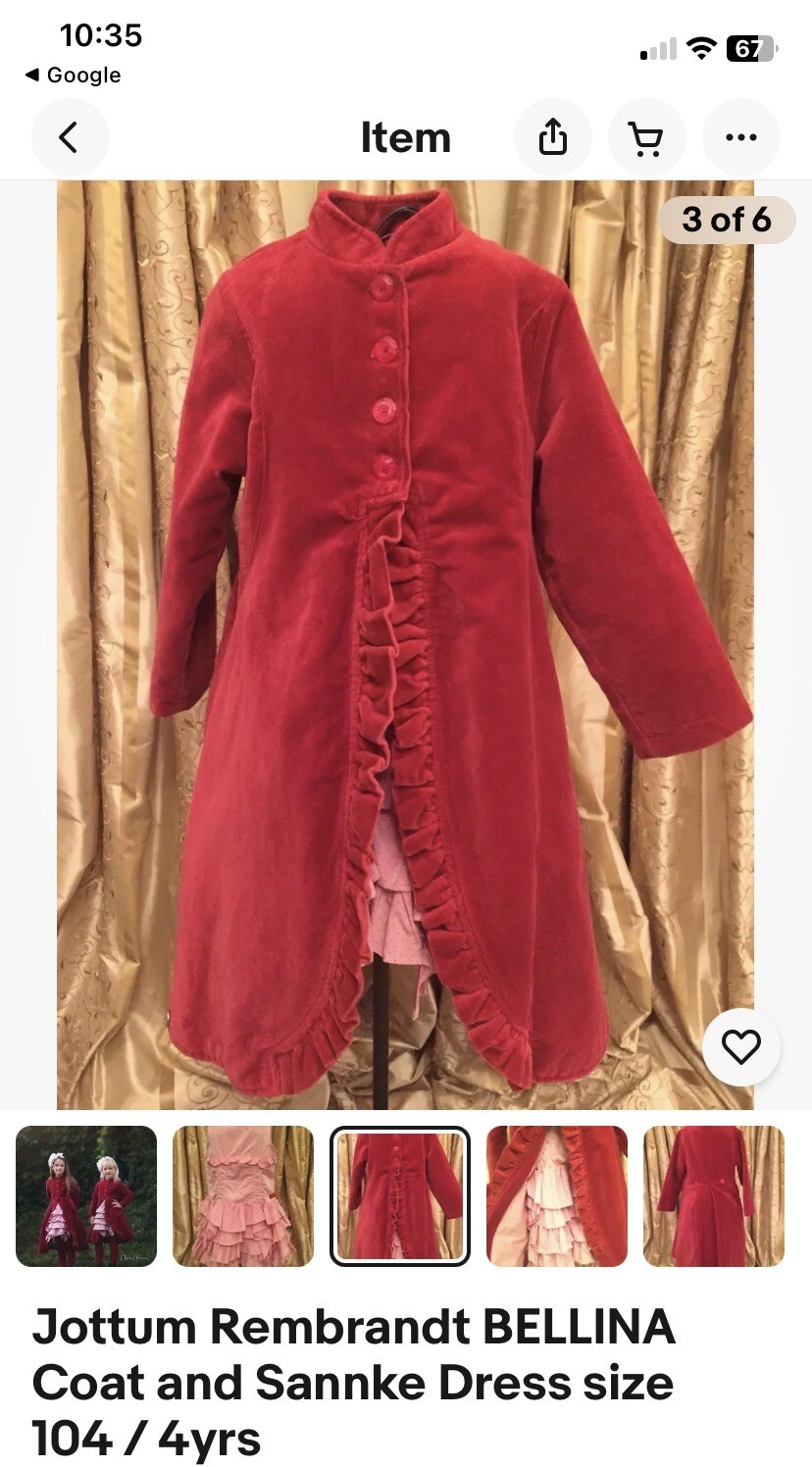Go back from the Item page
Screen dimensions: 812x1467
[69, 138]
